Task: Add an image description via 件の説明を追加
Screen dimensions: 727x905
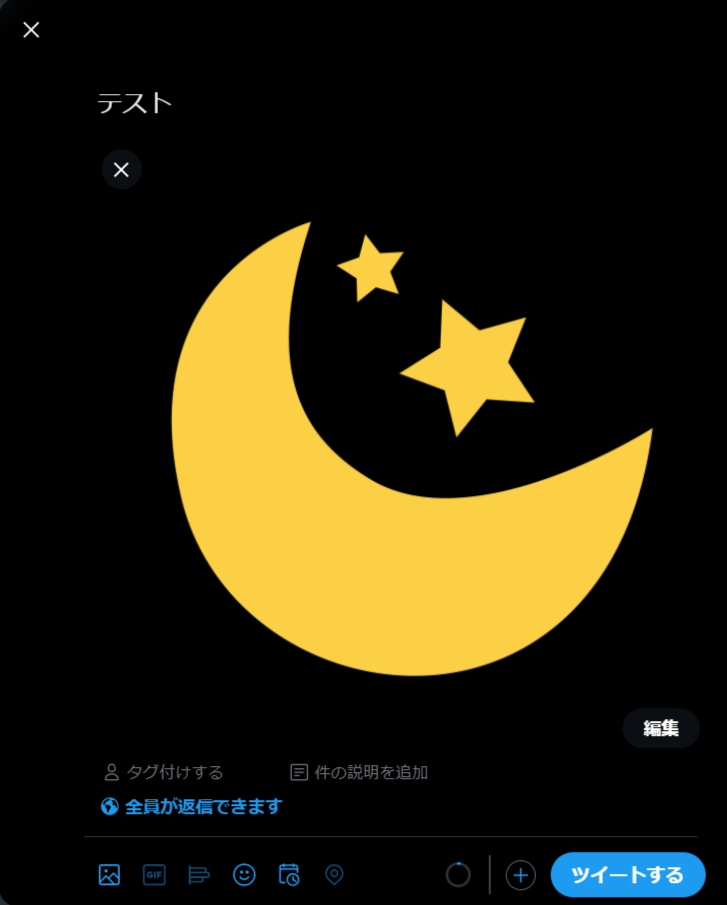Action: (x=359, y=772)
